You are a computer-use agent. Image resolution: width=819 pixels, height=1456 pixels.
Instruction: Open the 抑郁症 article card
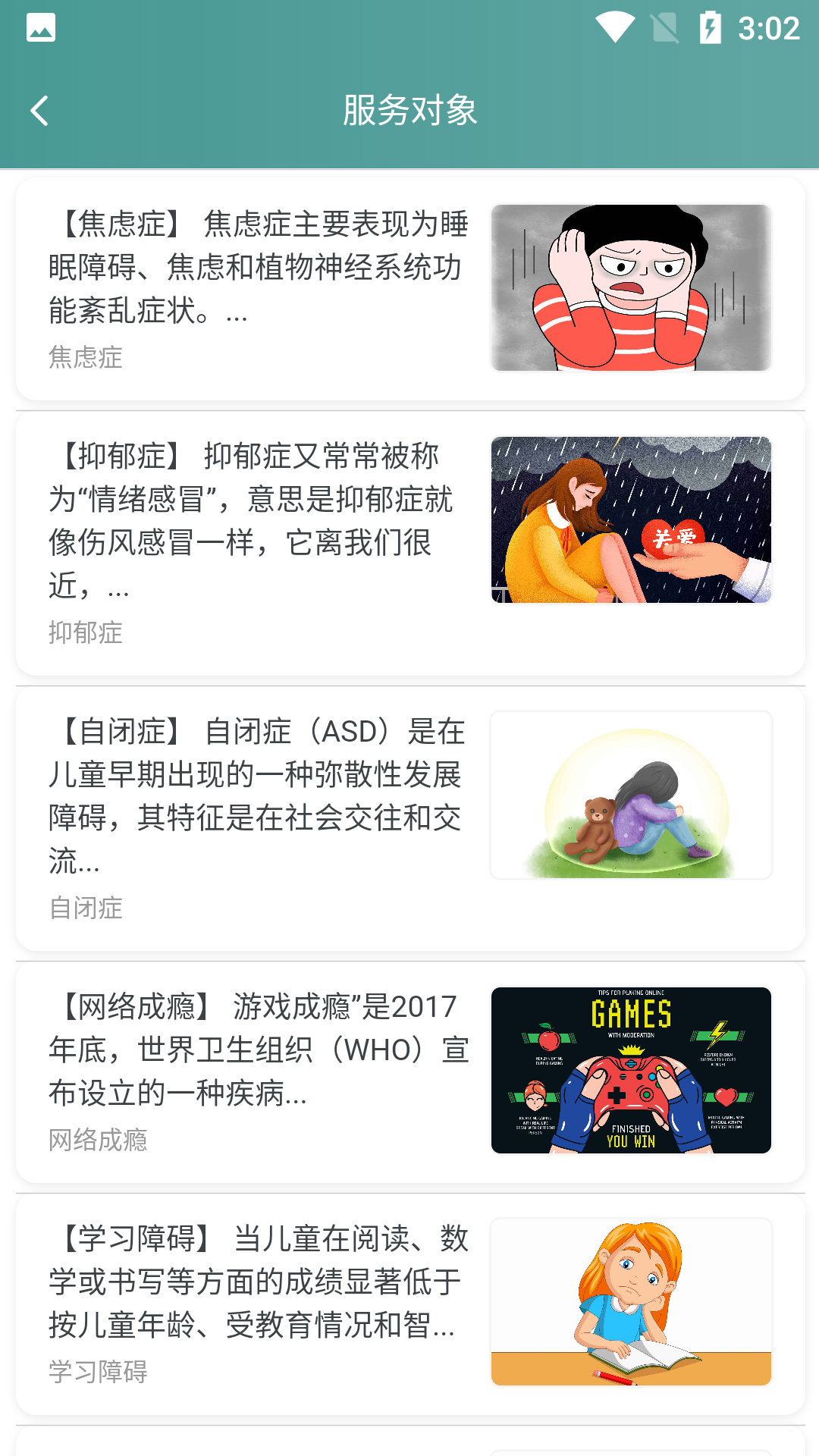tap(409, 543)
